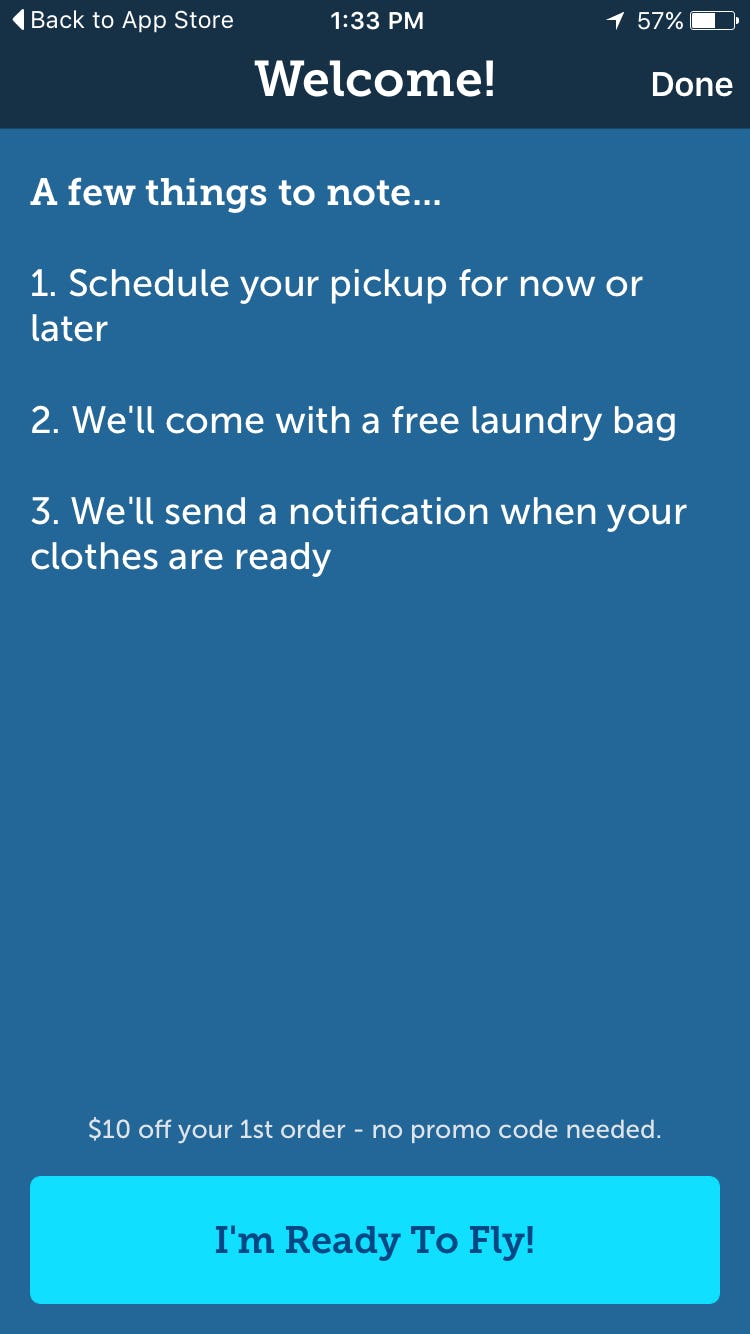Tap the location services arrow icon
This screenshot has height=1334, width=750.
point(617,19)
